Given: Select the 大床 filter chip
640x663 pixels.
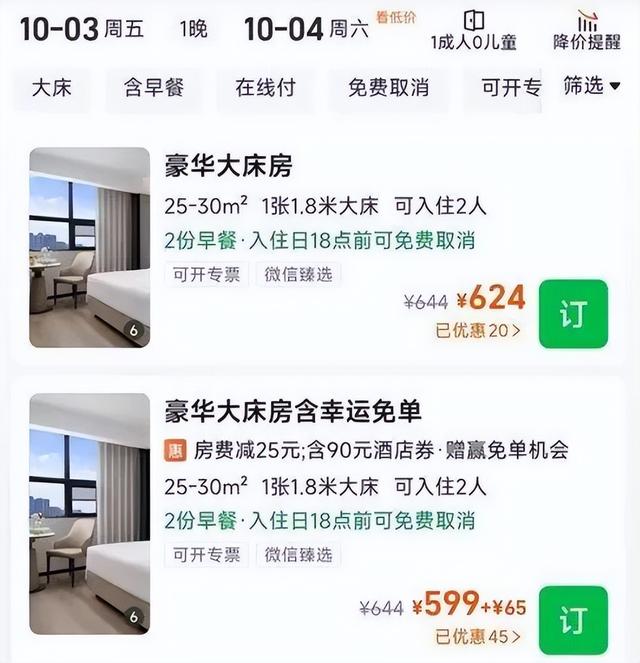Looking at the screenshot, I should point(52,87).
